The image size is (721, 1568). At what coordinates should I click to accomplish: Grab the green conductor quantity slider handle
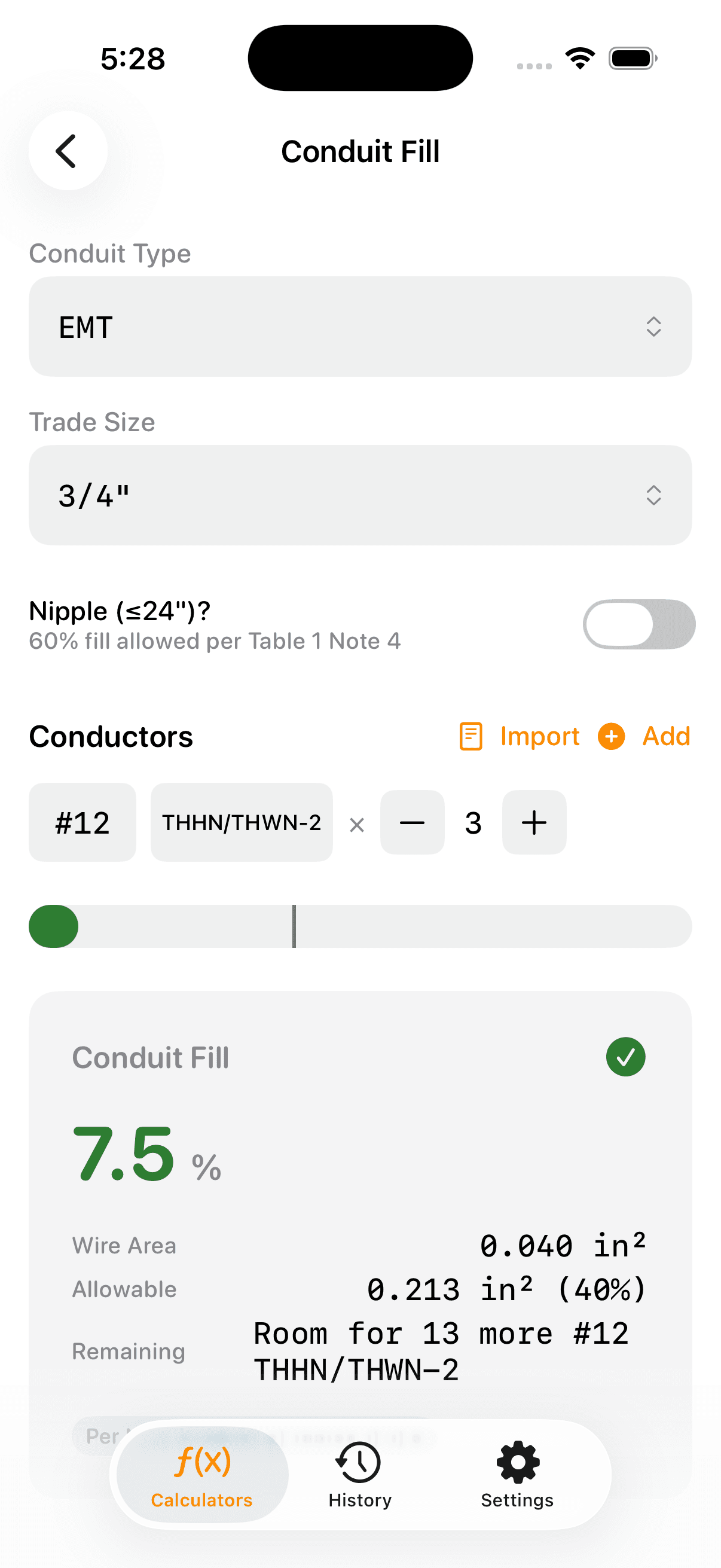[x=54, y=926]
